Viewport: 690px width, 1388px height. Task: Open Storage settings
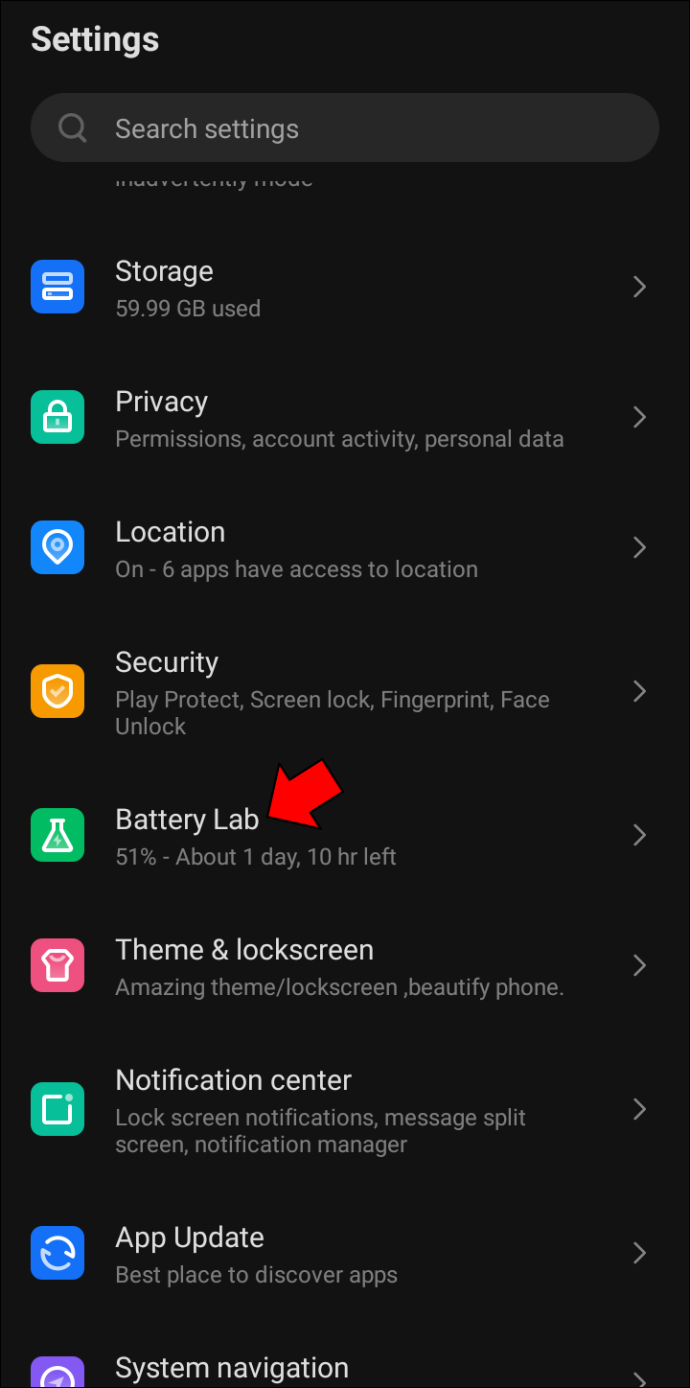(x=345, y=288)
